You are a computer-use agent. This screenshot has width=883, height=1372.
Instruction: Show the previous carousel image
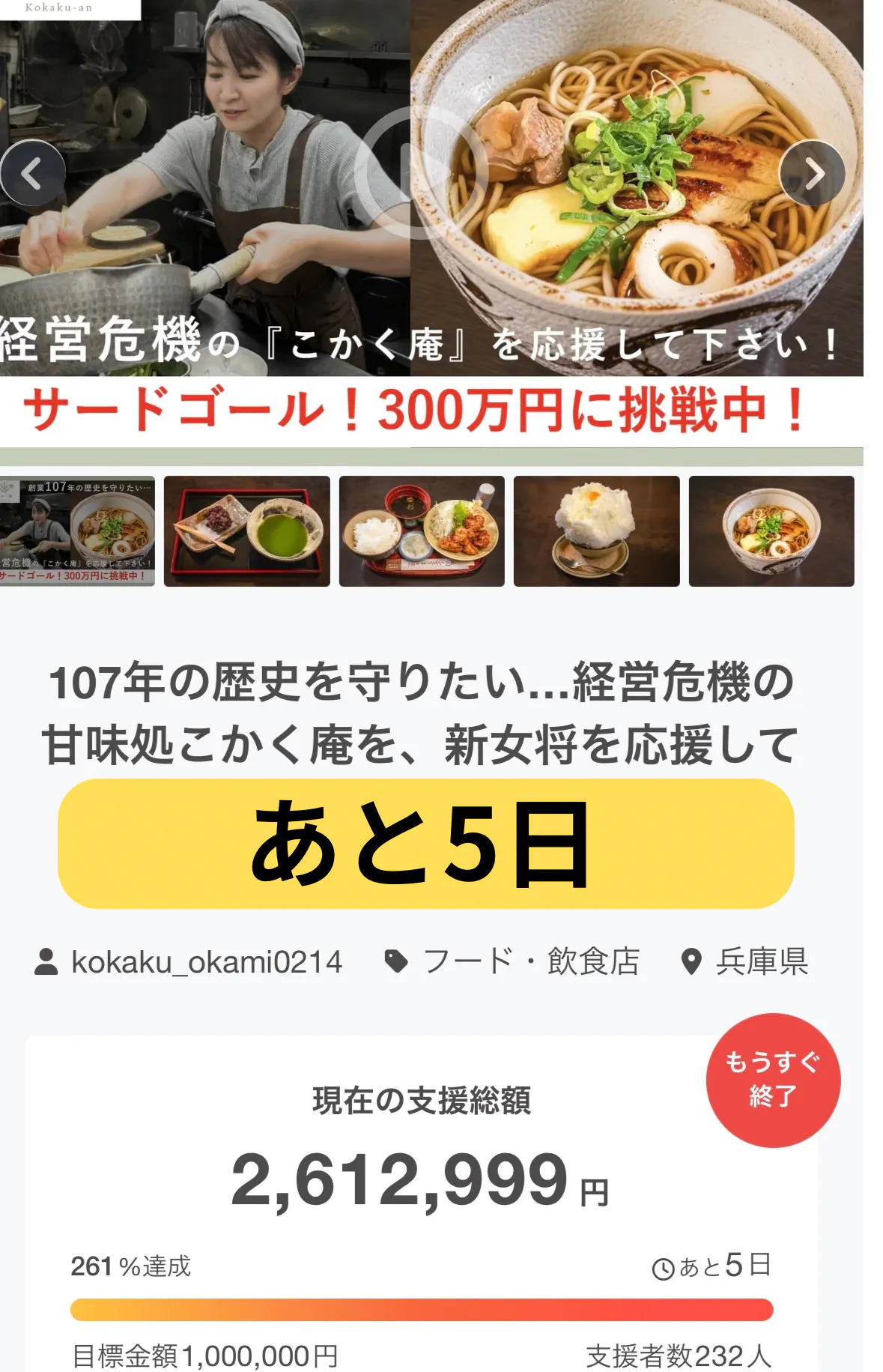pos(32,173)
